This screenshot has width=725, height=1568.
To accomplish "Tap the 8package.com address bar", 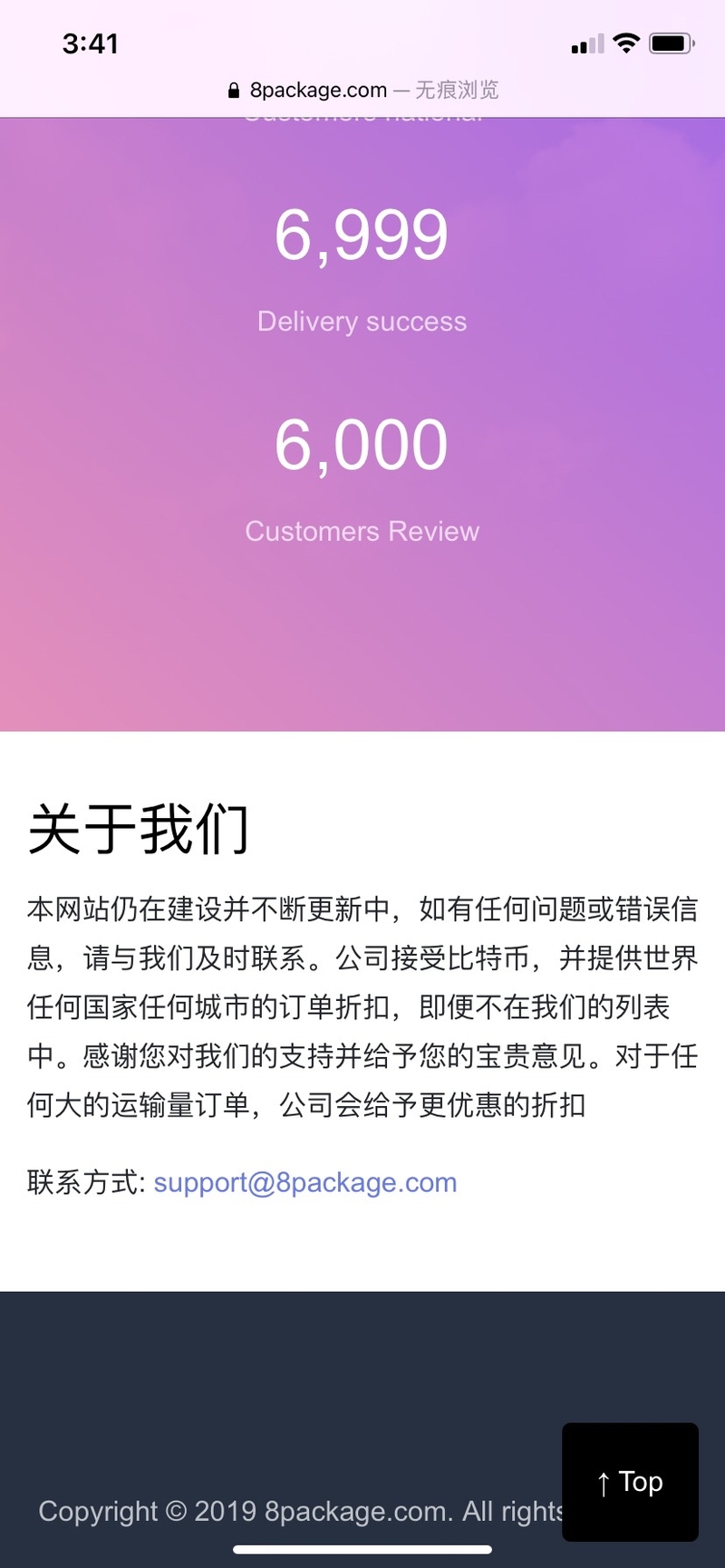I will (362, 90).
